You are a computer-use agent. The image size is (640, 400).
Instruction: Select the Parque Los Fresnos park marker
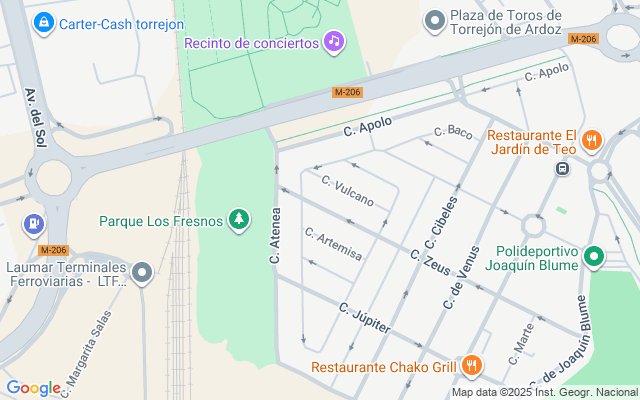238,219
